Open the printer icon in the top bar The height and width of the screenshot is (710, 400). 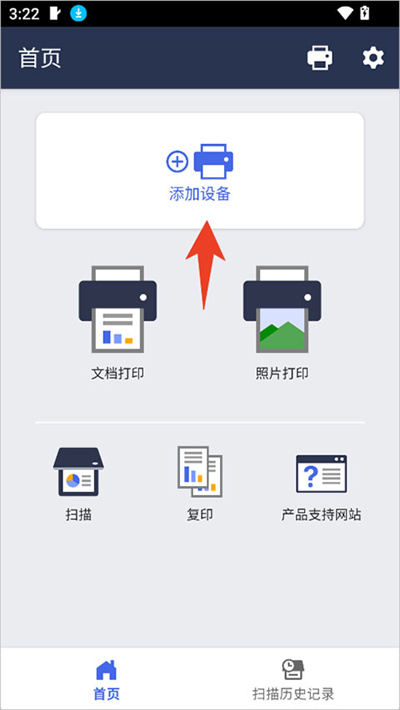(319, 58)
